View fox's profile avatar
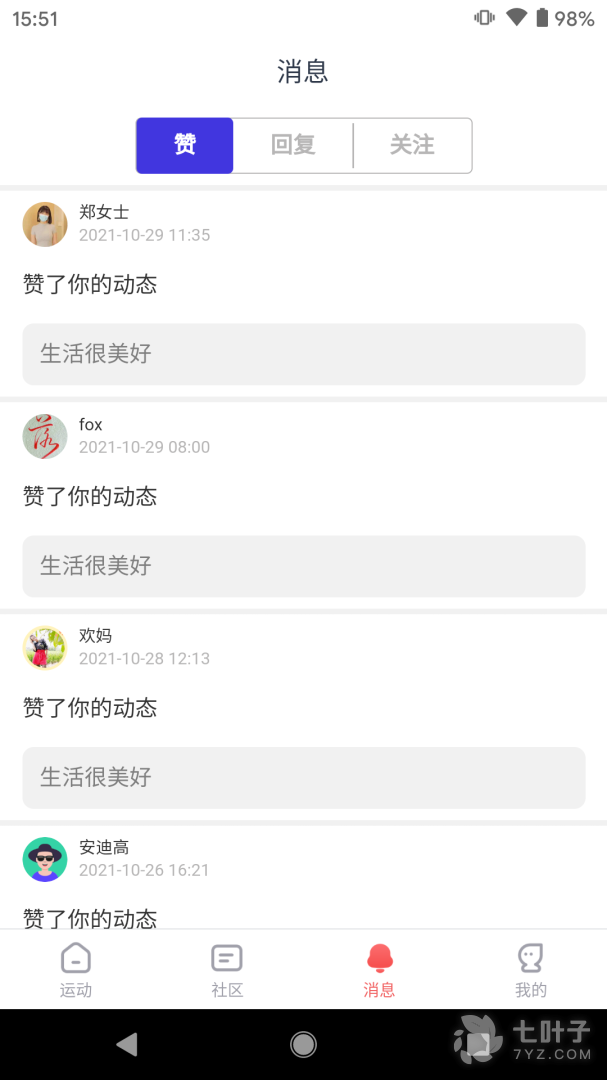Viewport: 607px width, 1080px height. 45,437
